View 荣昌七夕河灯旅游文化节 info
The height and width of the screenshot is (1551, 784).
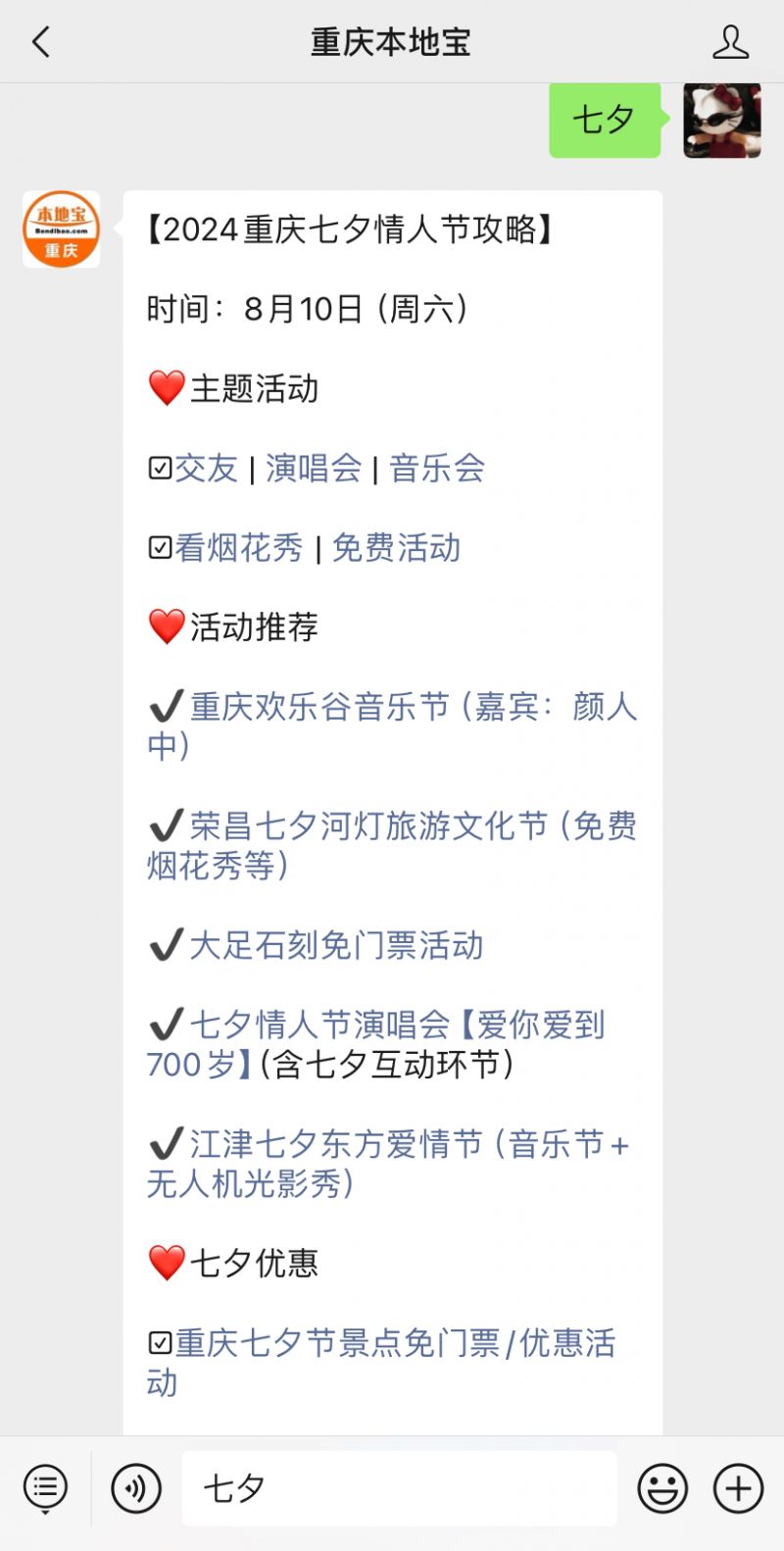click(x=392, y=826)
